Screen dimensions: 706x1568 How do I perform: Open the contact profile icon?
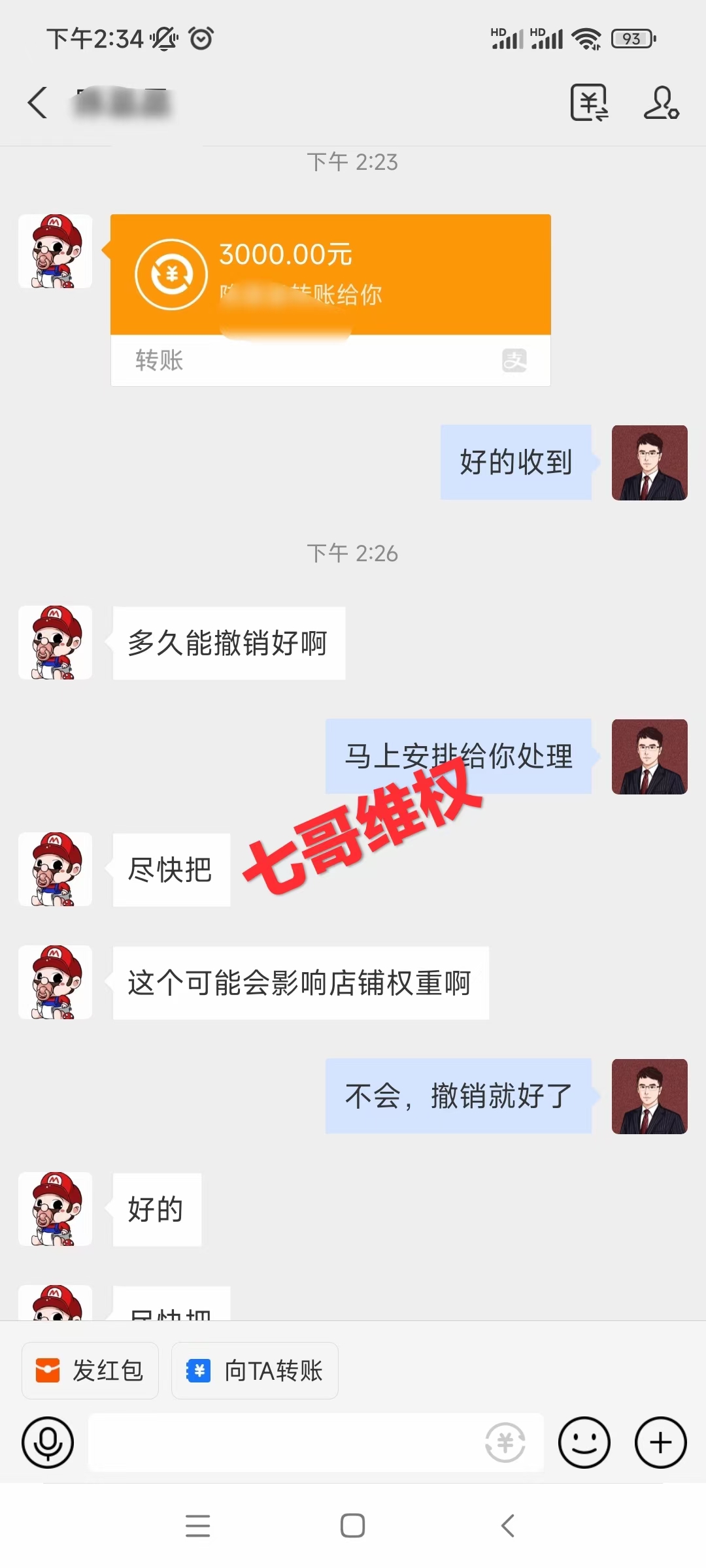click(661, 103)
